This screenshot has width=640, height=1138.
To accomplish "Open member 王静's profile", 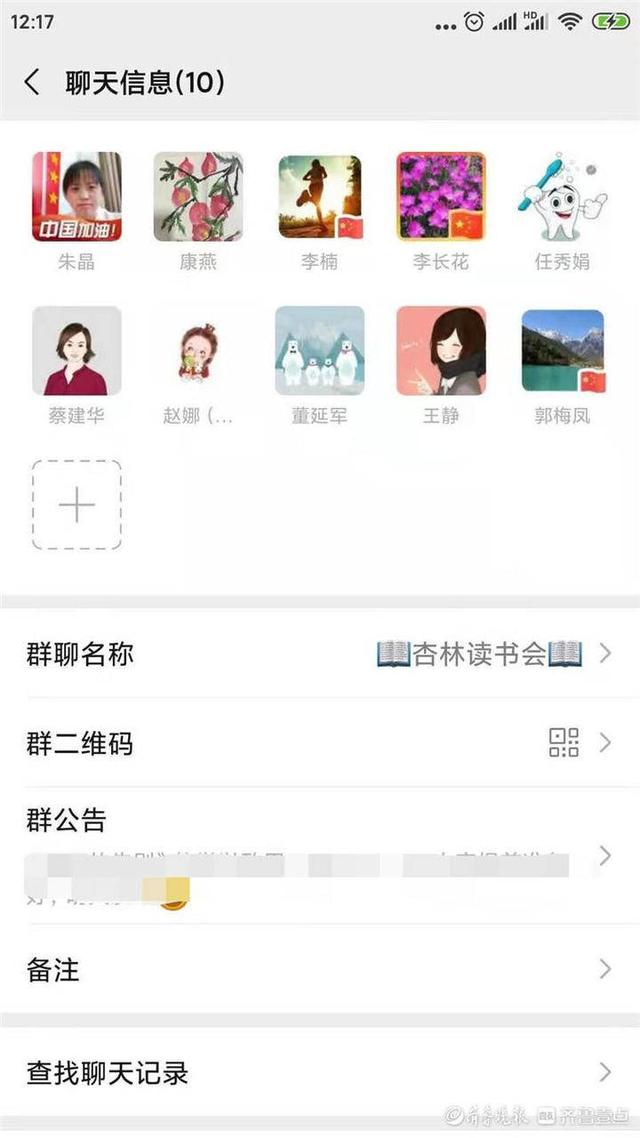I will [441, 351].
